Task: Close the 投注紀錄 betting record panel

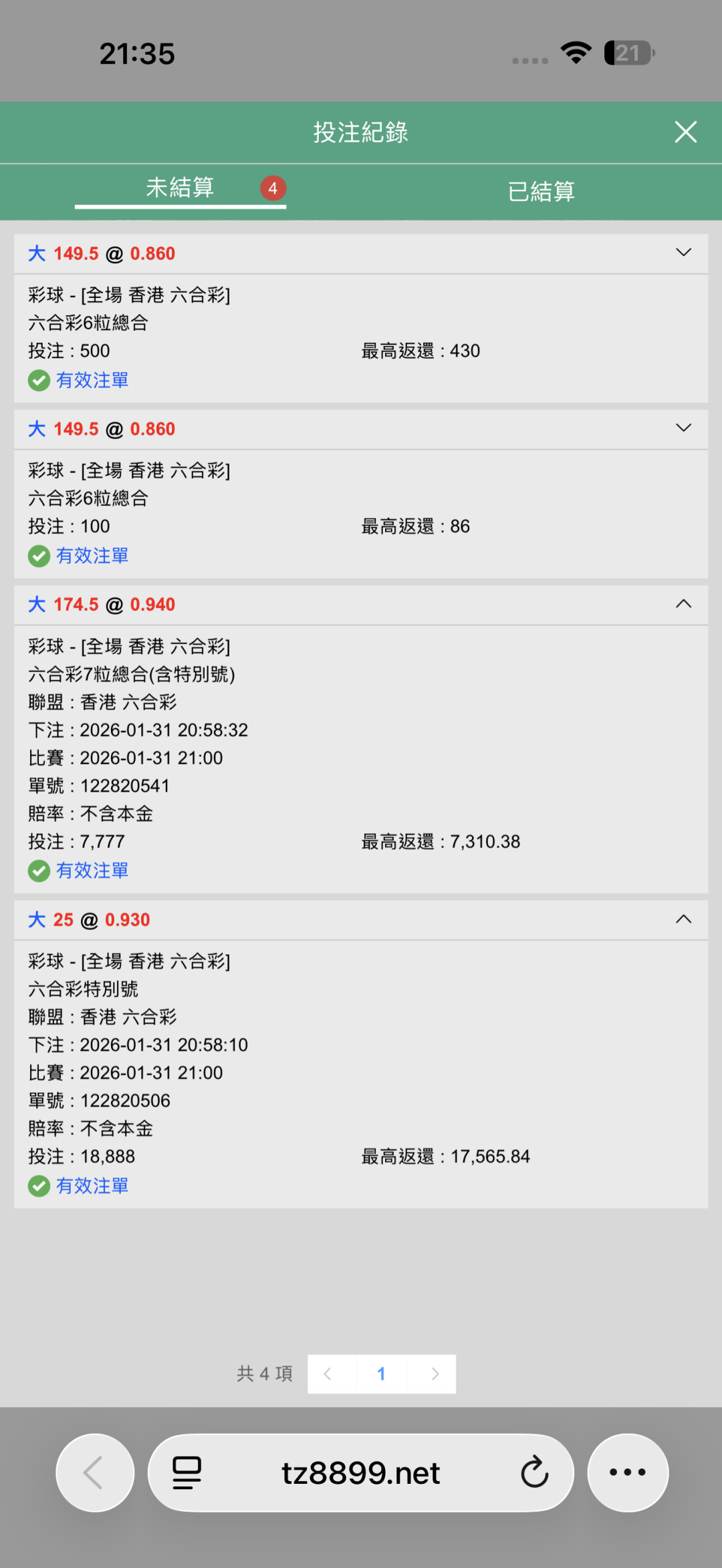Action: (x=685, y=132)
